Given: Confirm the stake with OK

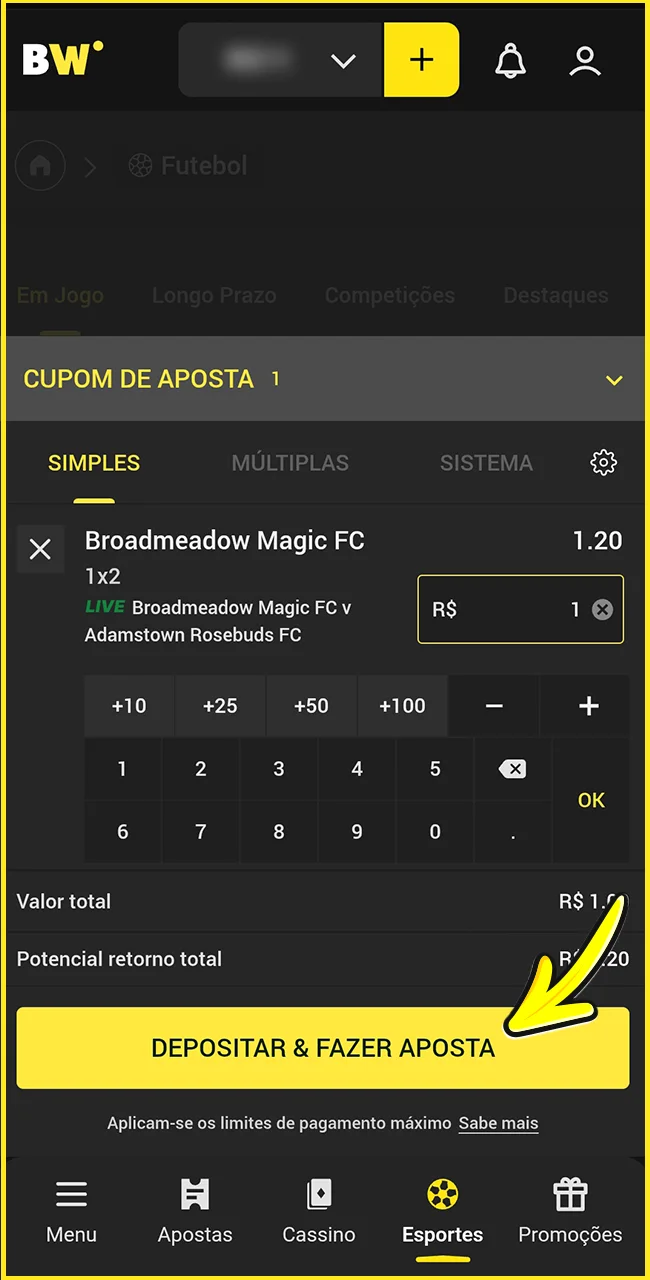Looking at the screenshot, I should (x=591, y=800).
